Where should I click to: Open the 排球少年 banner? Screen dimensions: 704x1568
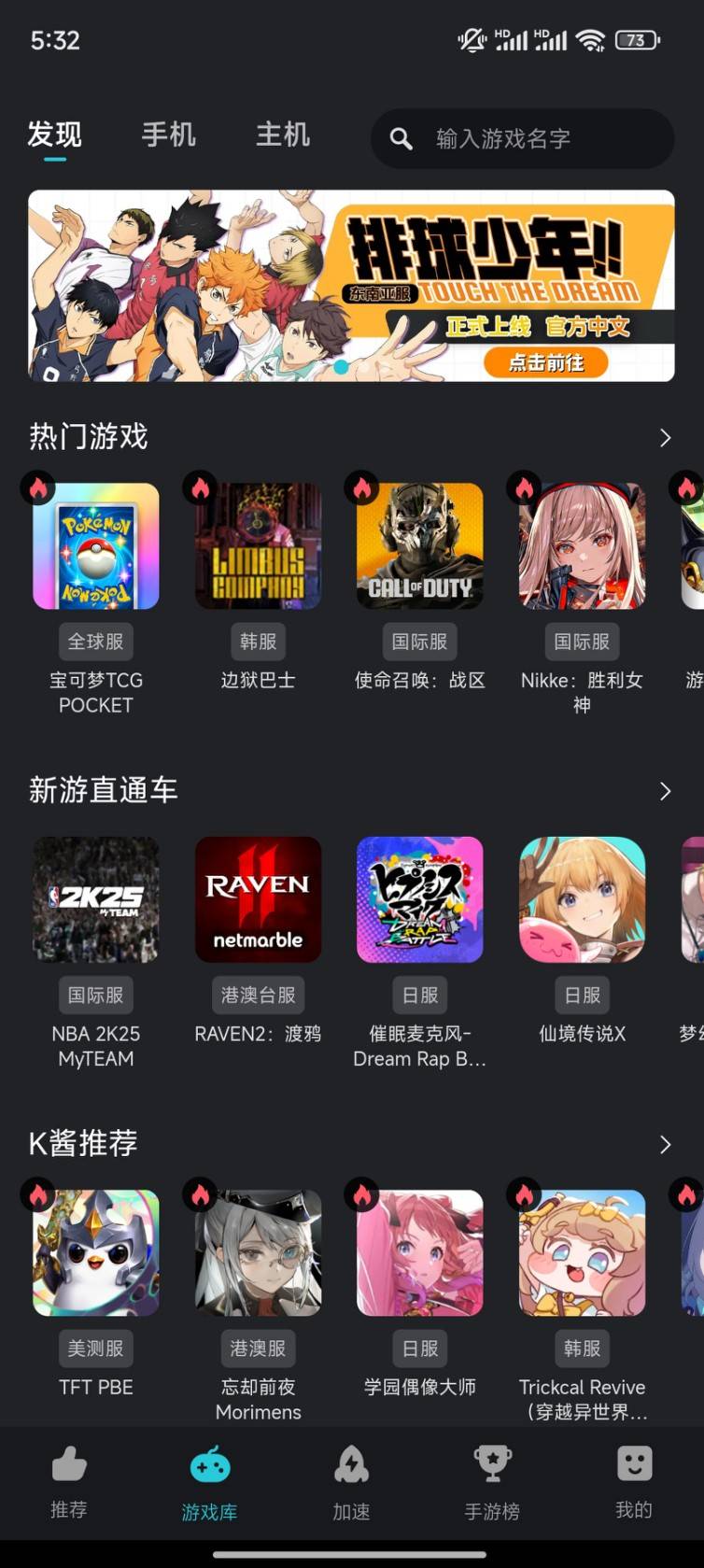click(351, 286)
